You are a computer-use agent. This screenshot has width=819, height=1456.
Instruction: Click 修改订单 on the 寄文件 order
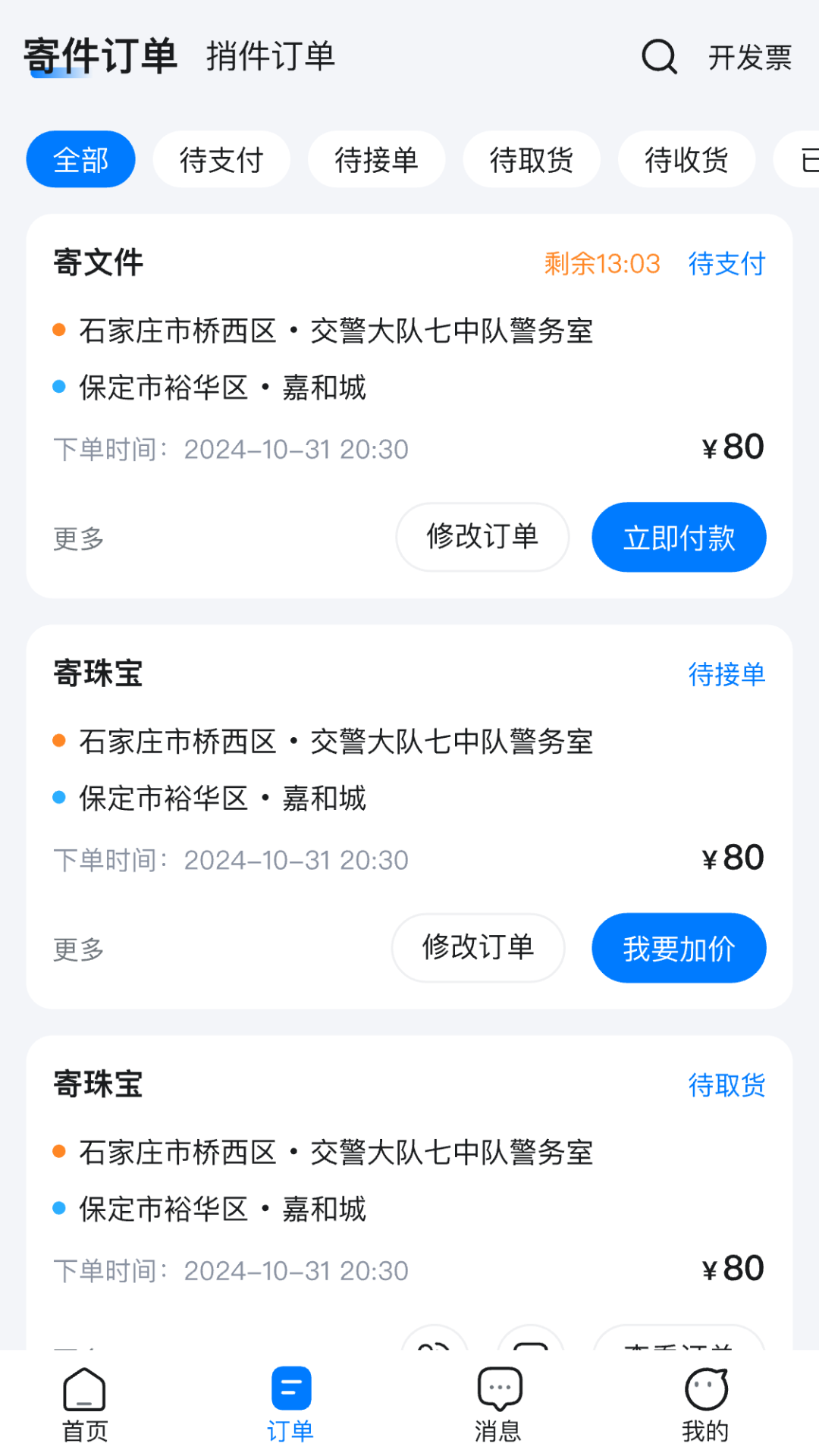click(x=482, y=536)
